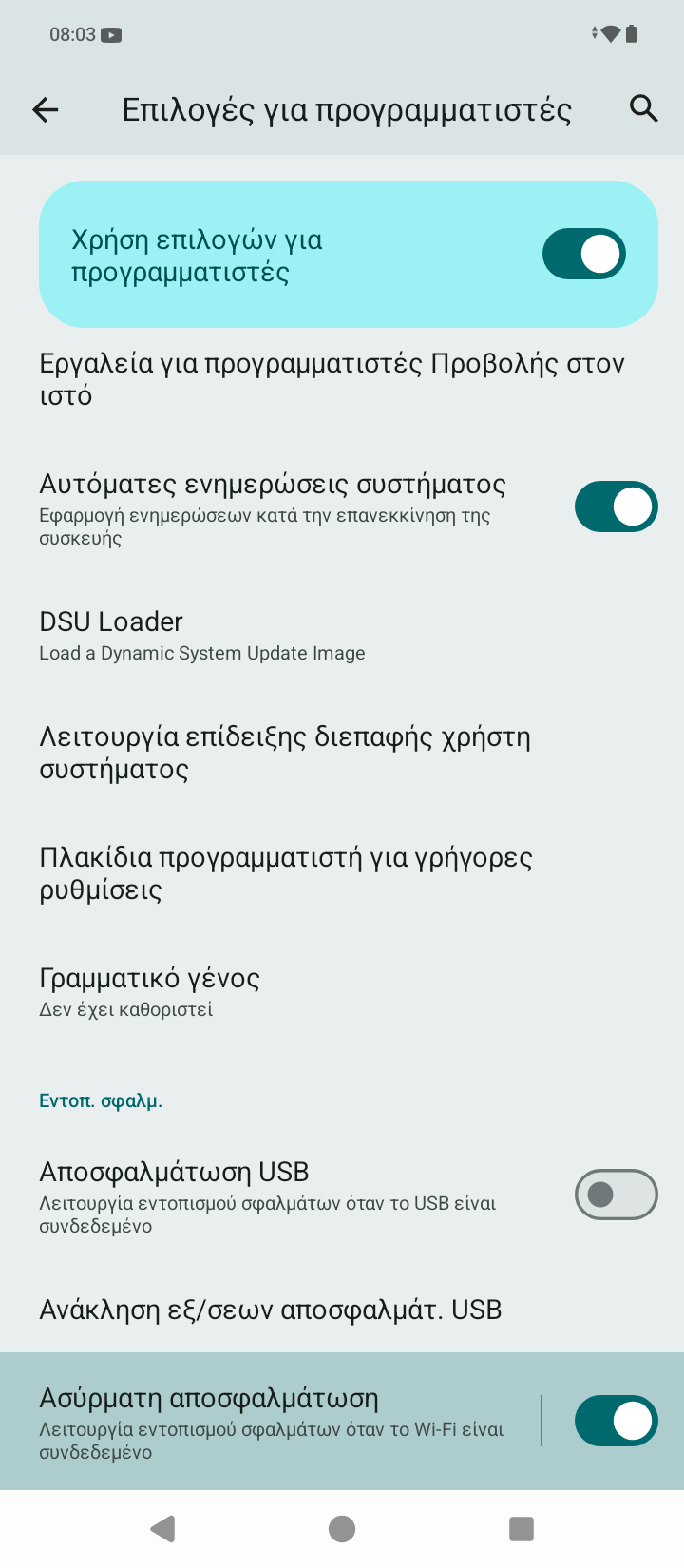Tap the system home button
This screenshot has width=684, height=1568.
[x=342, y=1528]
